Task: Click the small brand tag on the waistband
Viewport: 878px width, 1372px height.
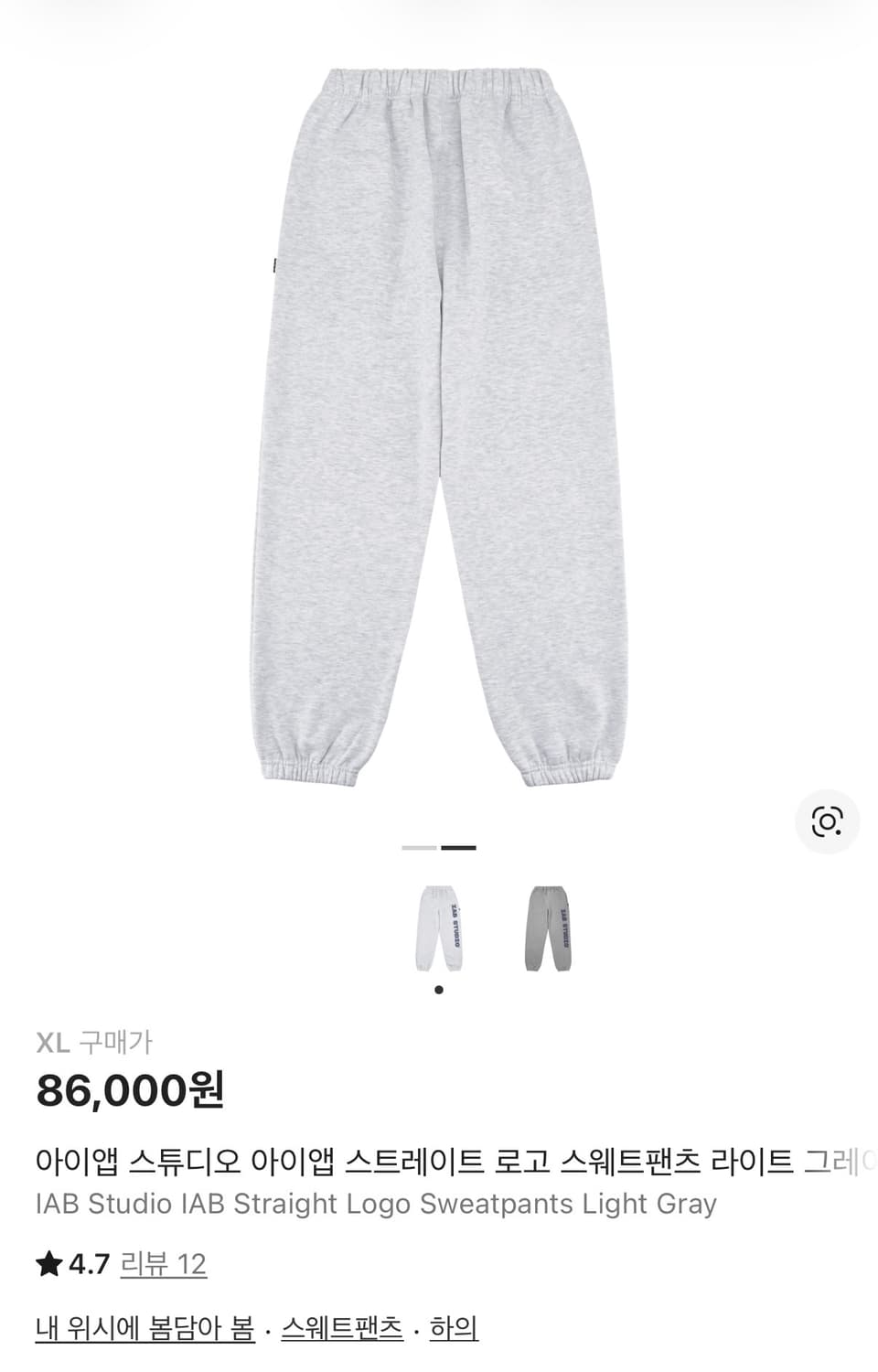Action: tap(277, 263)
